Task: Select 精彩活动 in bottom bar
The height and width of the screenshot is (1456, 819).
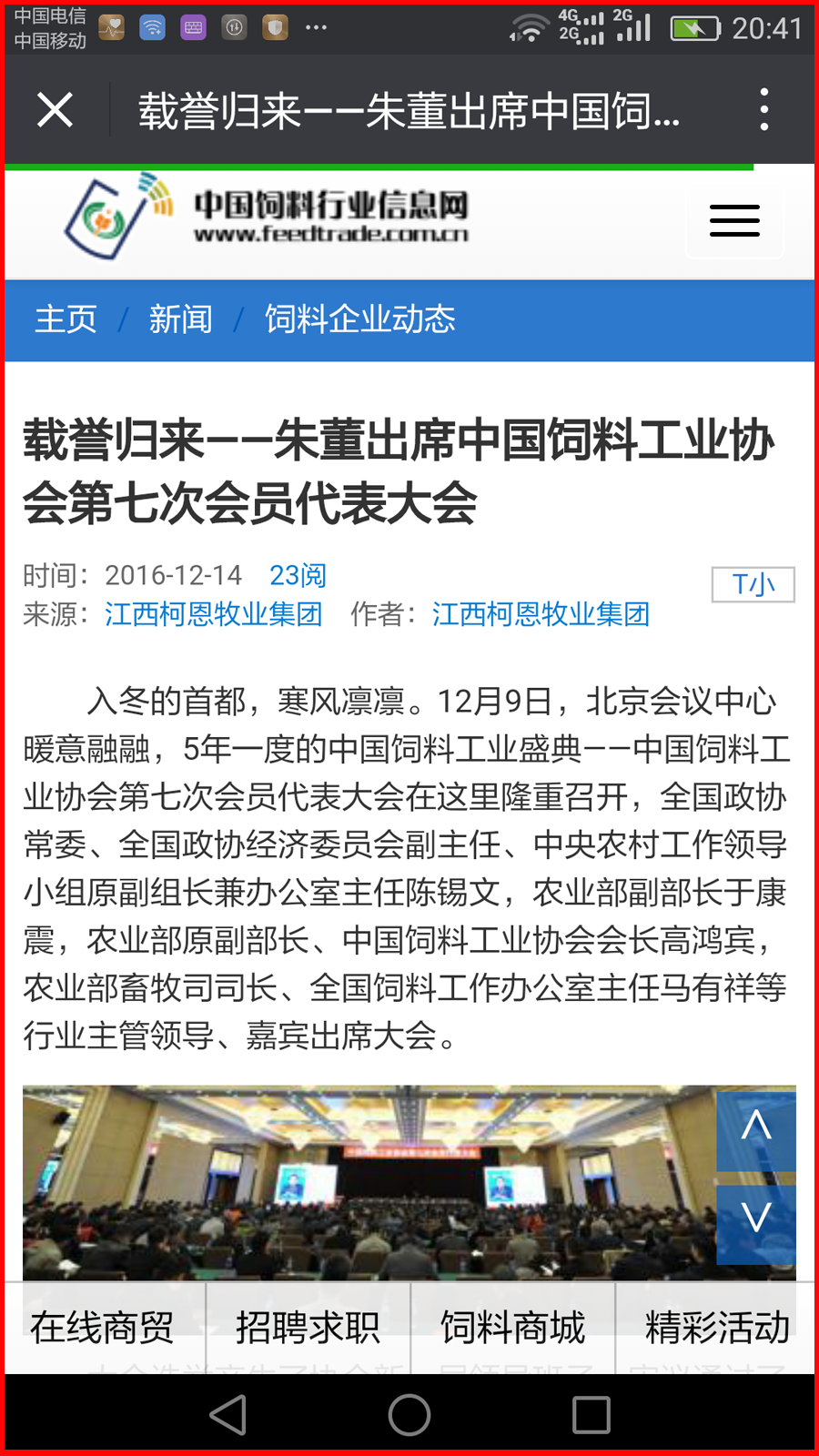Action: [717, 1328]
